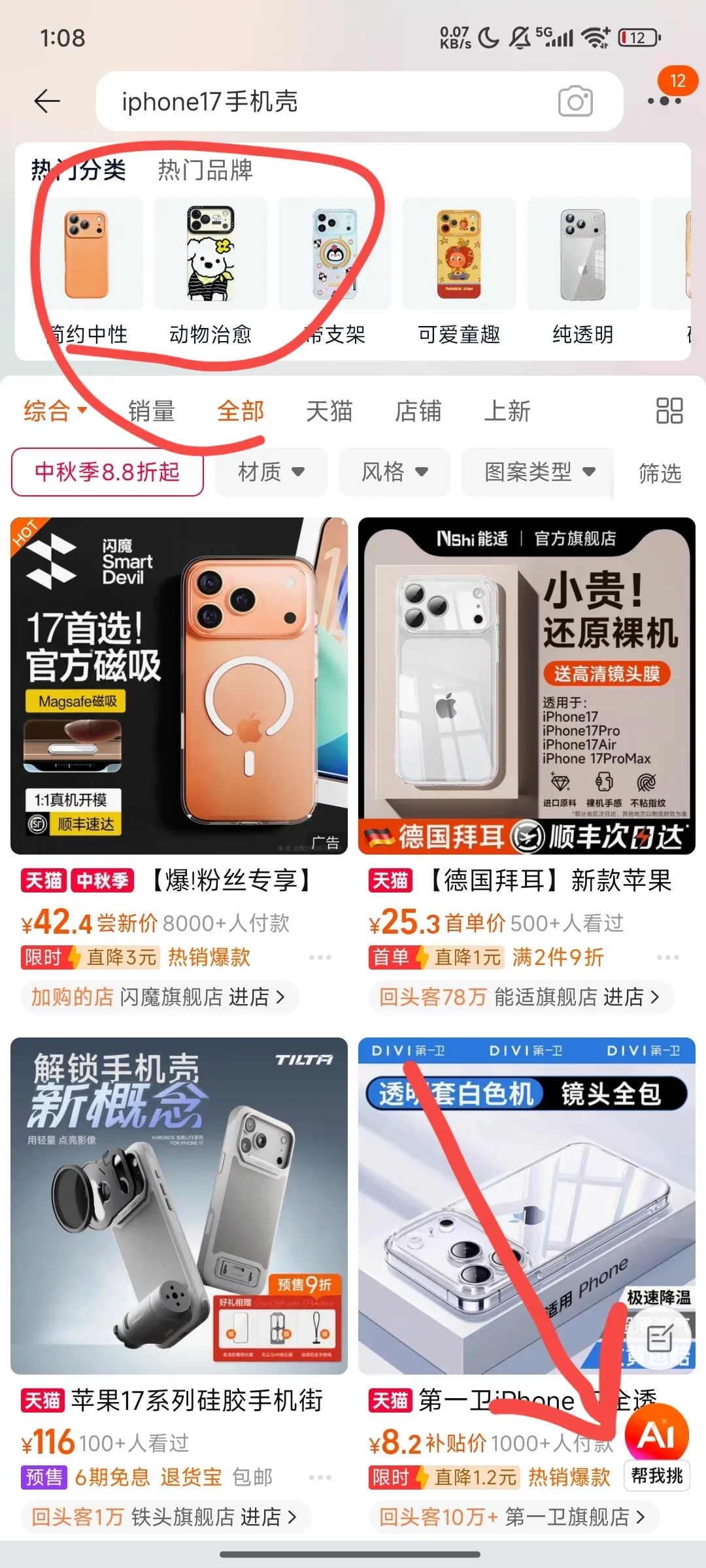Enter 闪魔旗舰店 via 进店 link

[x=256, y=997]
